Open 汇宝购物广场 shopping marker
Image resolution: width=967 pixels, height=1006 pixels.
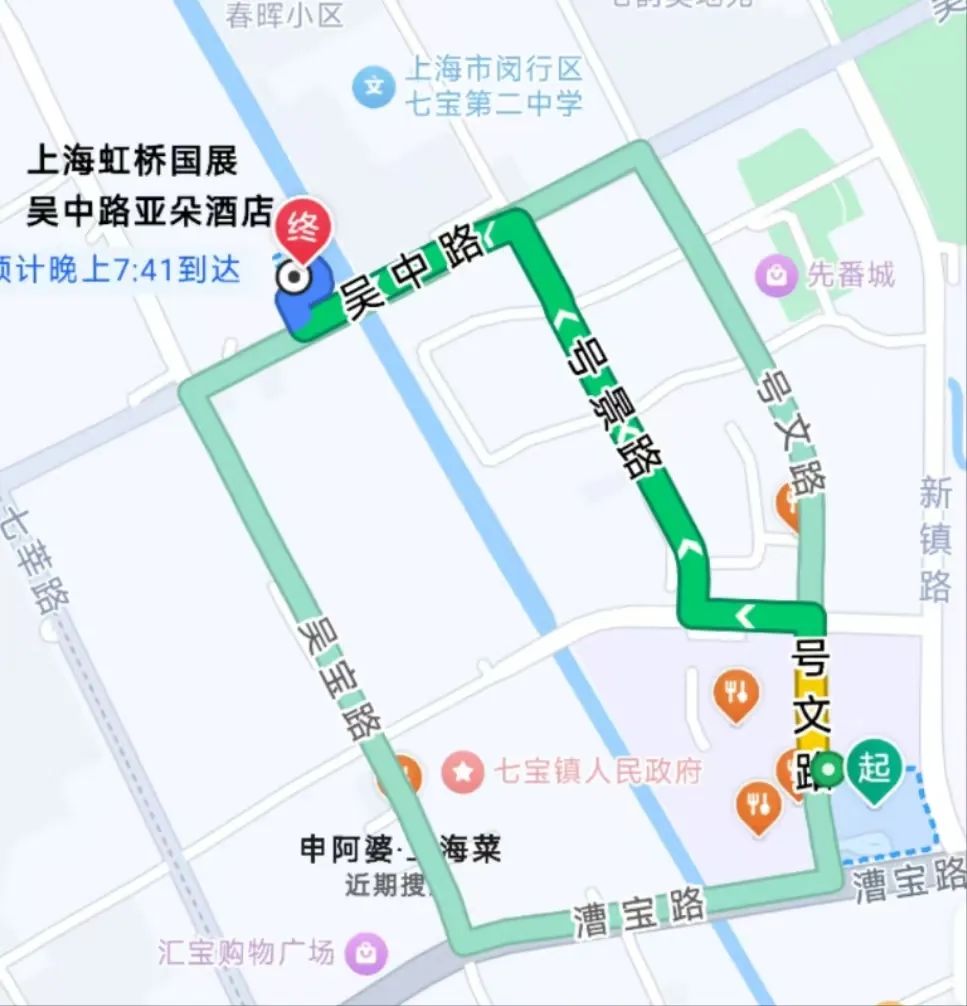point(366,952)
